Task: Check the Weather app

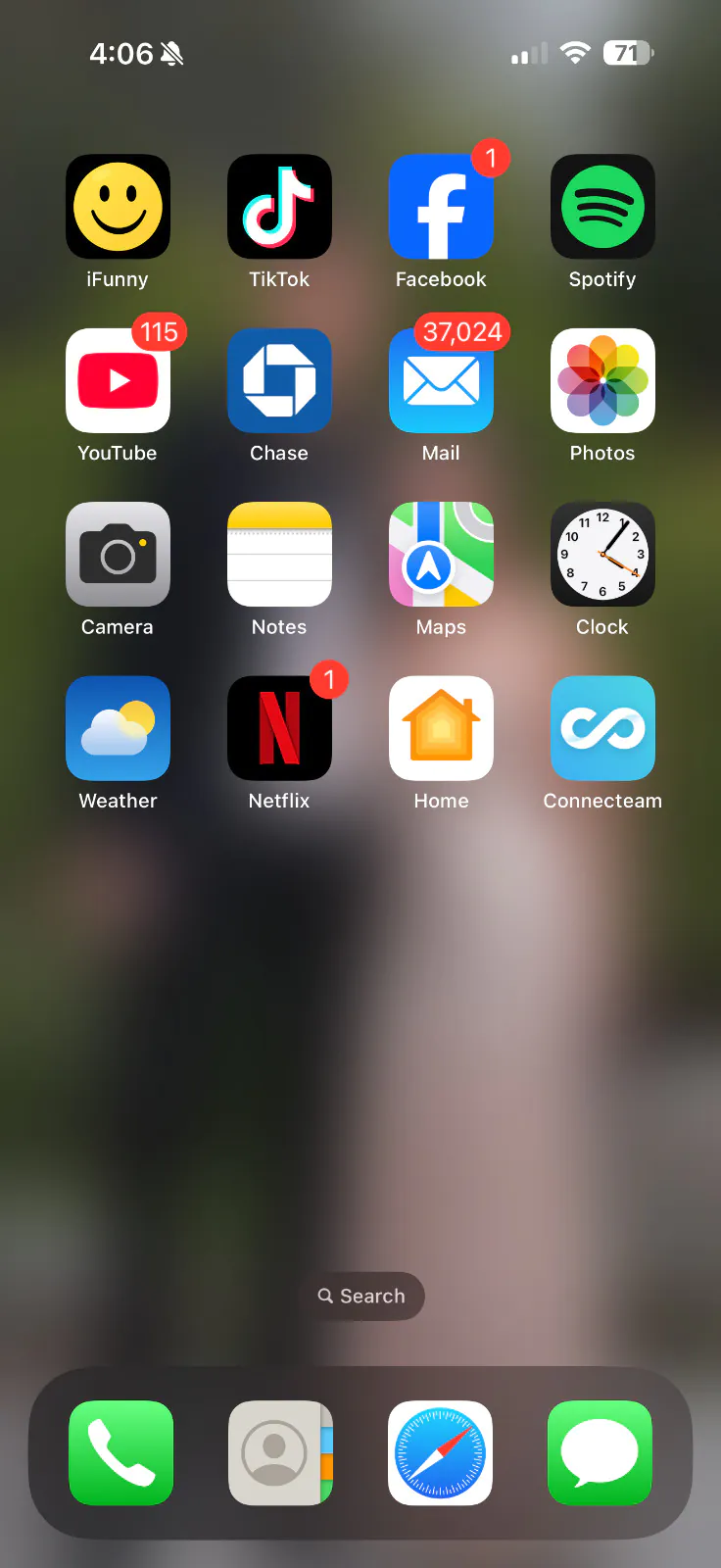Action: tap(118, 728)
